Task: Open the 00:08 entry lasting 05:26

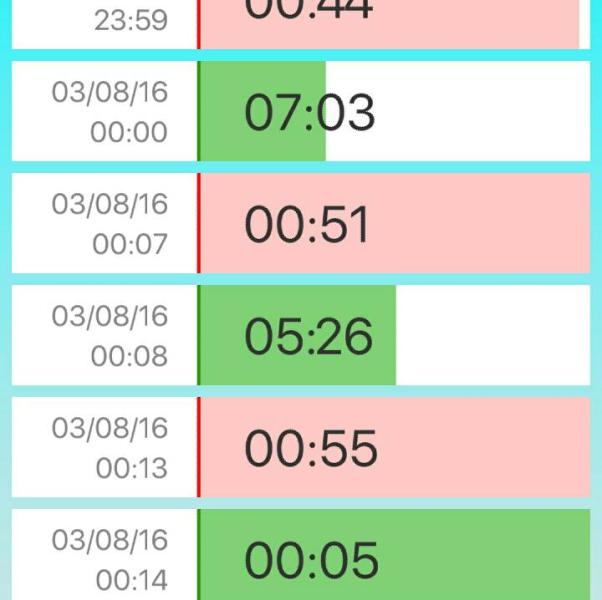Action: (300, 335)
